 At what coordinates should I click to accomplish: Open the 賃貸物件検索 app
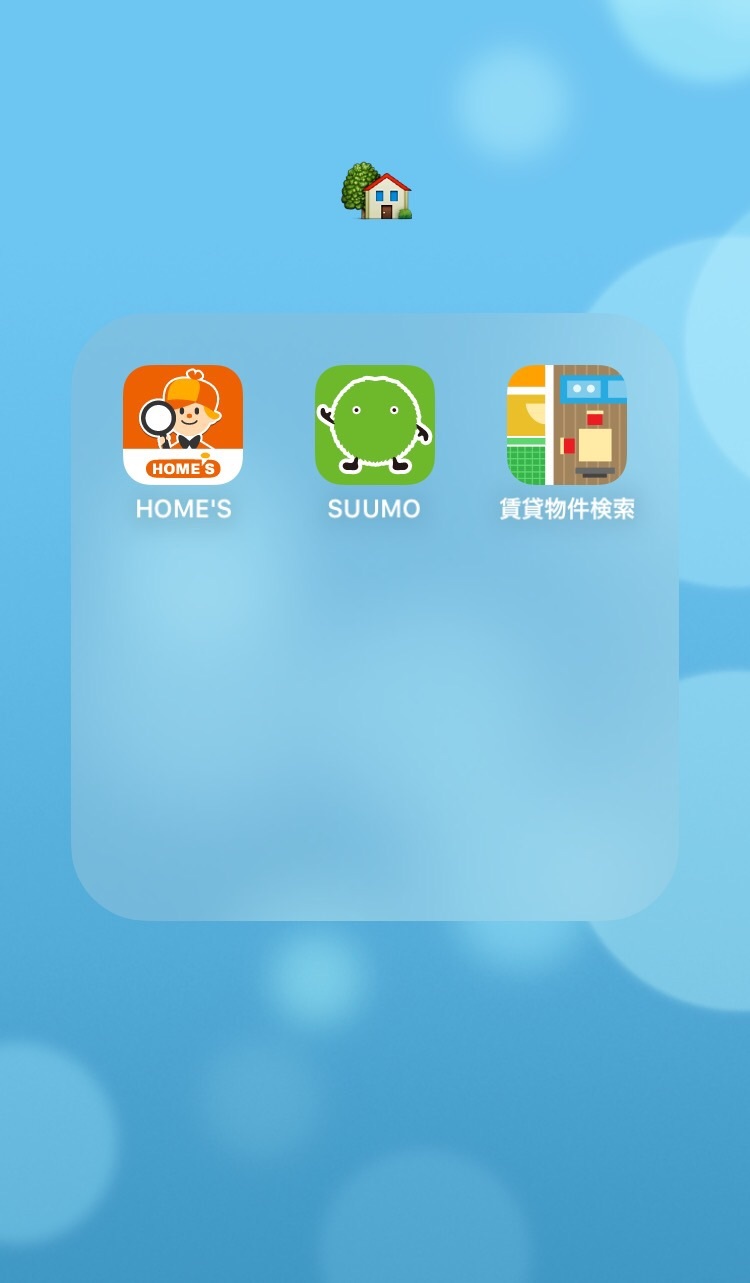coord(567,425)
